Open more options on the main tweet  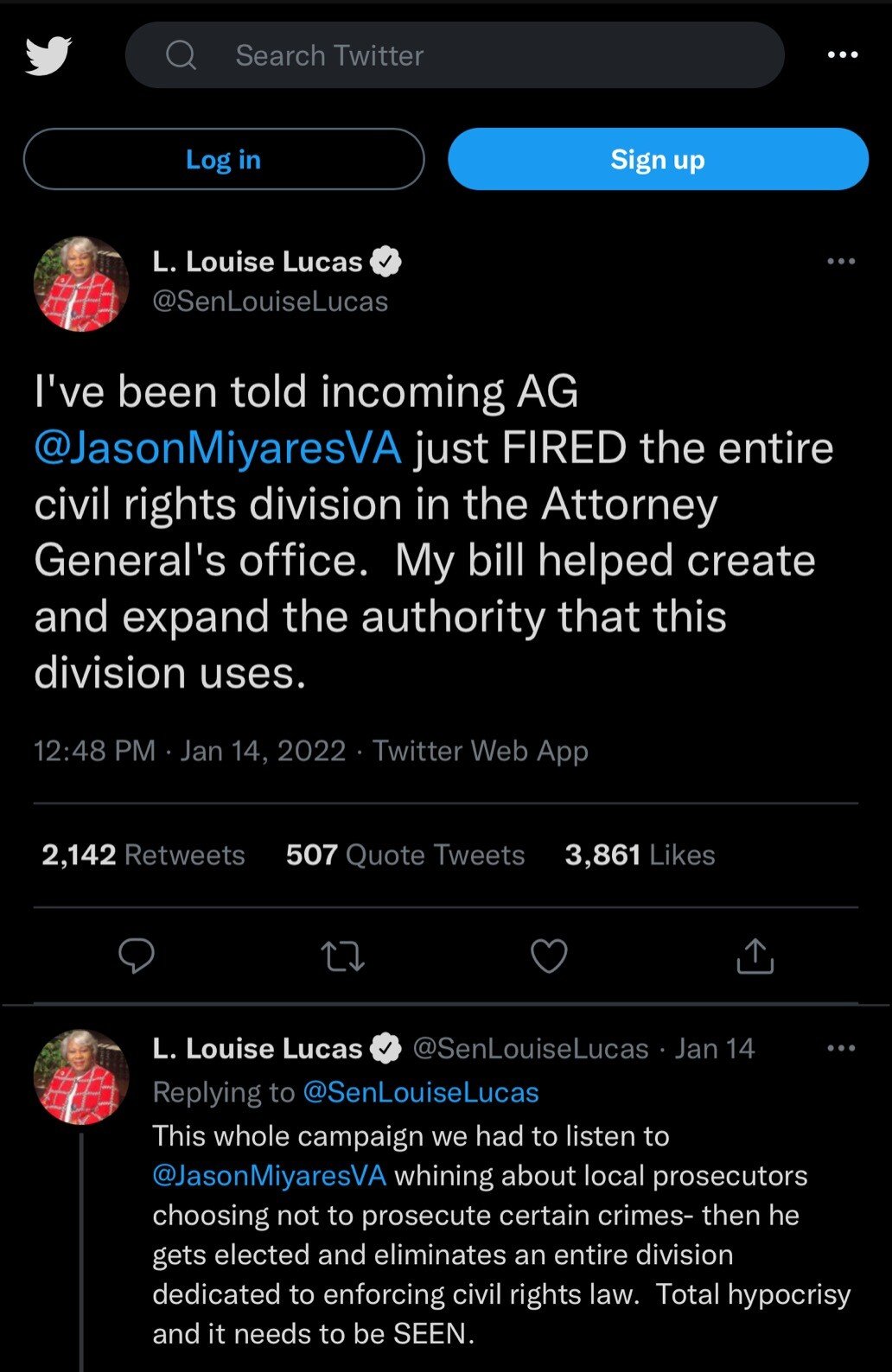coord(840,261)
